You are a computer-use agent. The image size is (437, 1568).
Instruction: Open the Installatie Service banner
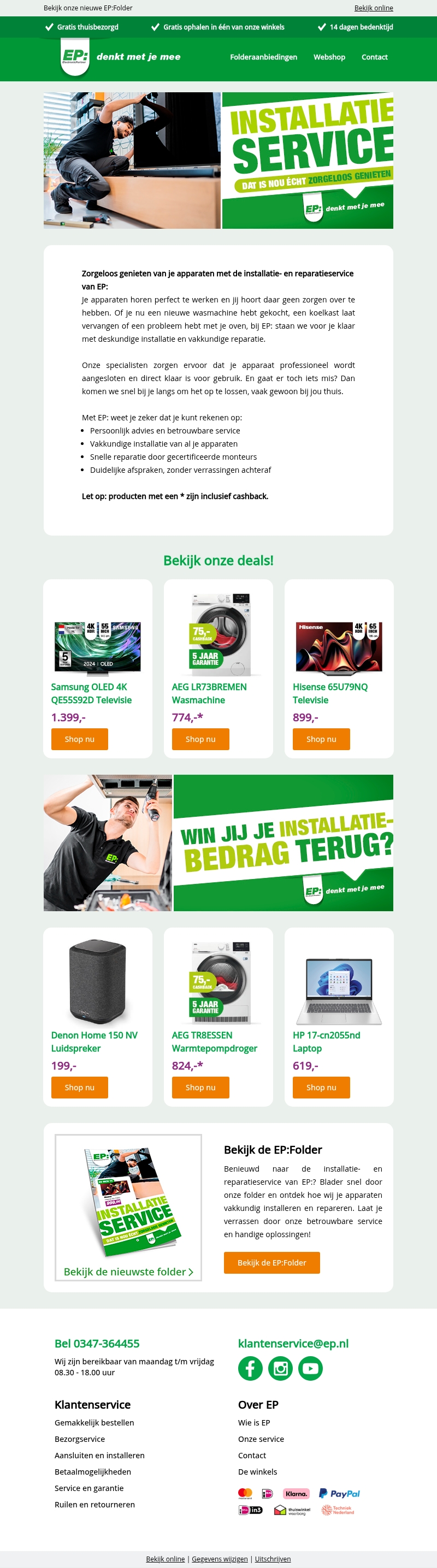click(218, 161)
